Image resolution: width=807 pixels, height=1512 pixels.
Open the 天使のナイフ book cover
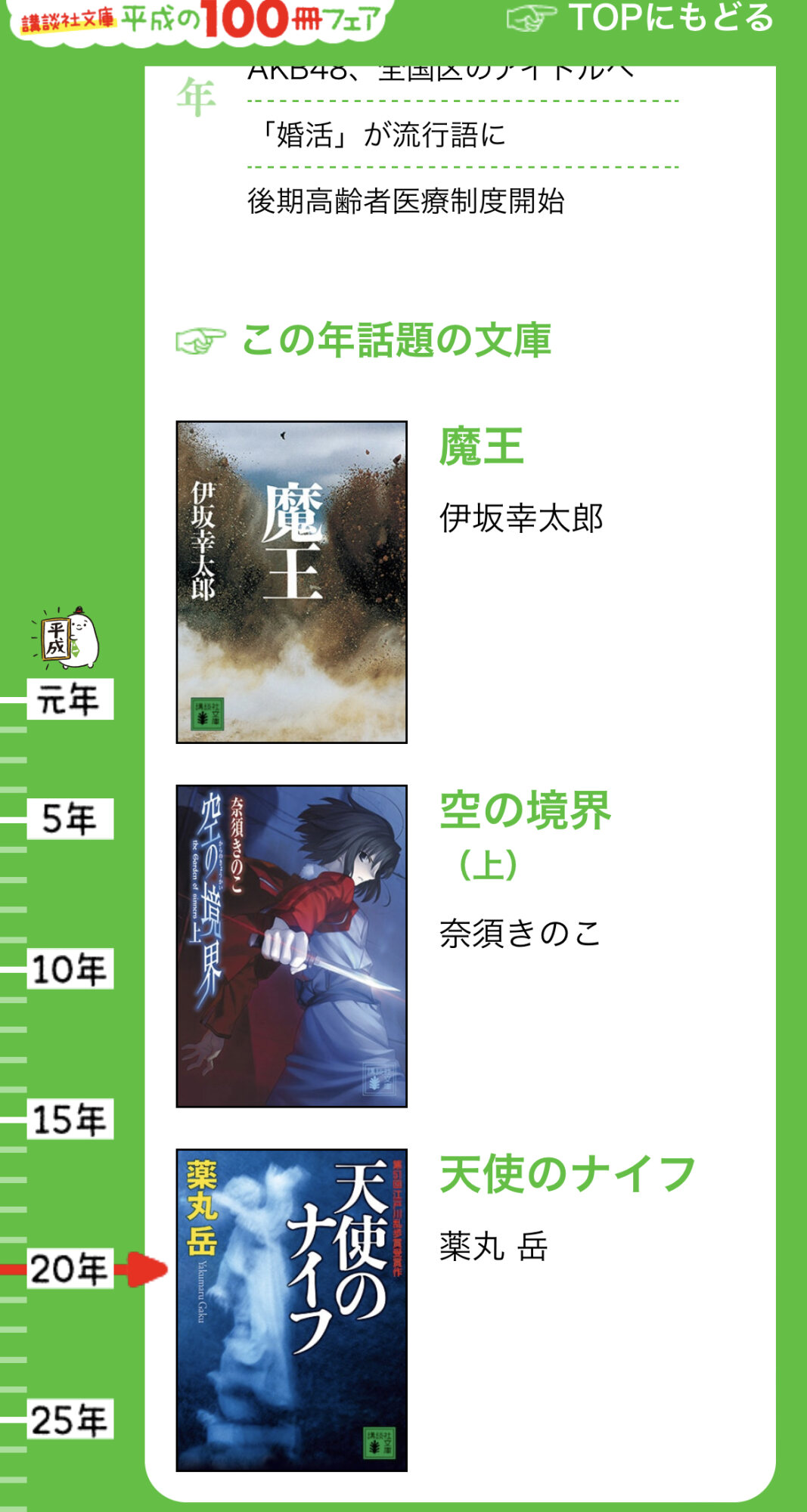pyautogui.click(x=291, y=1310)
